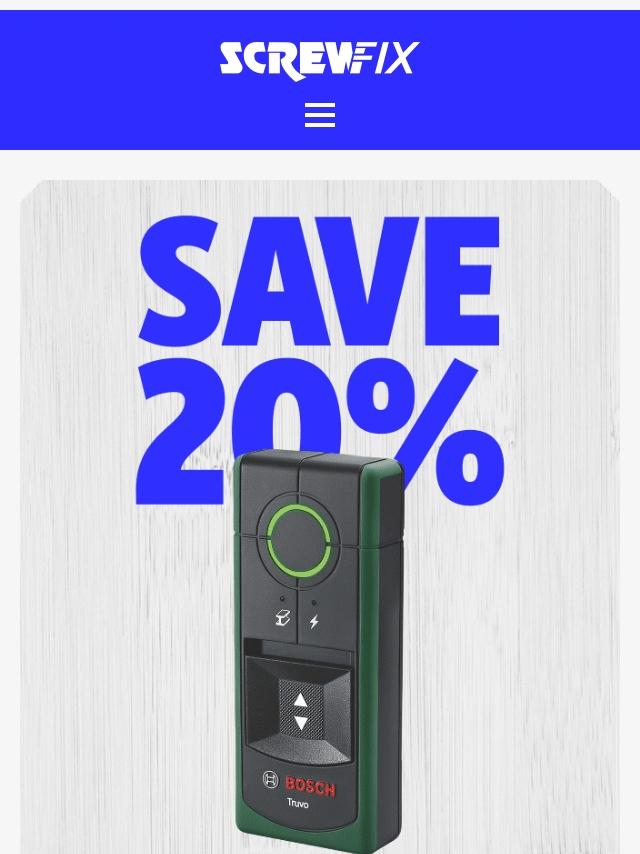Tap the Screwfix logo in the header
This screenshot has height=854, width=640.
320,61
